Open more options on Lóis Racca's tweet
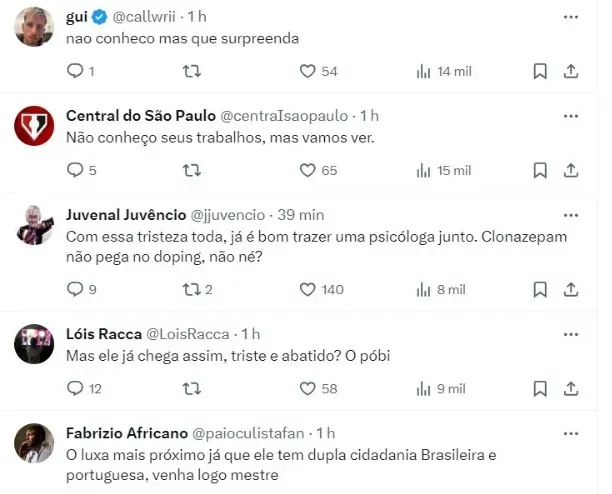 coord(570,334)
